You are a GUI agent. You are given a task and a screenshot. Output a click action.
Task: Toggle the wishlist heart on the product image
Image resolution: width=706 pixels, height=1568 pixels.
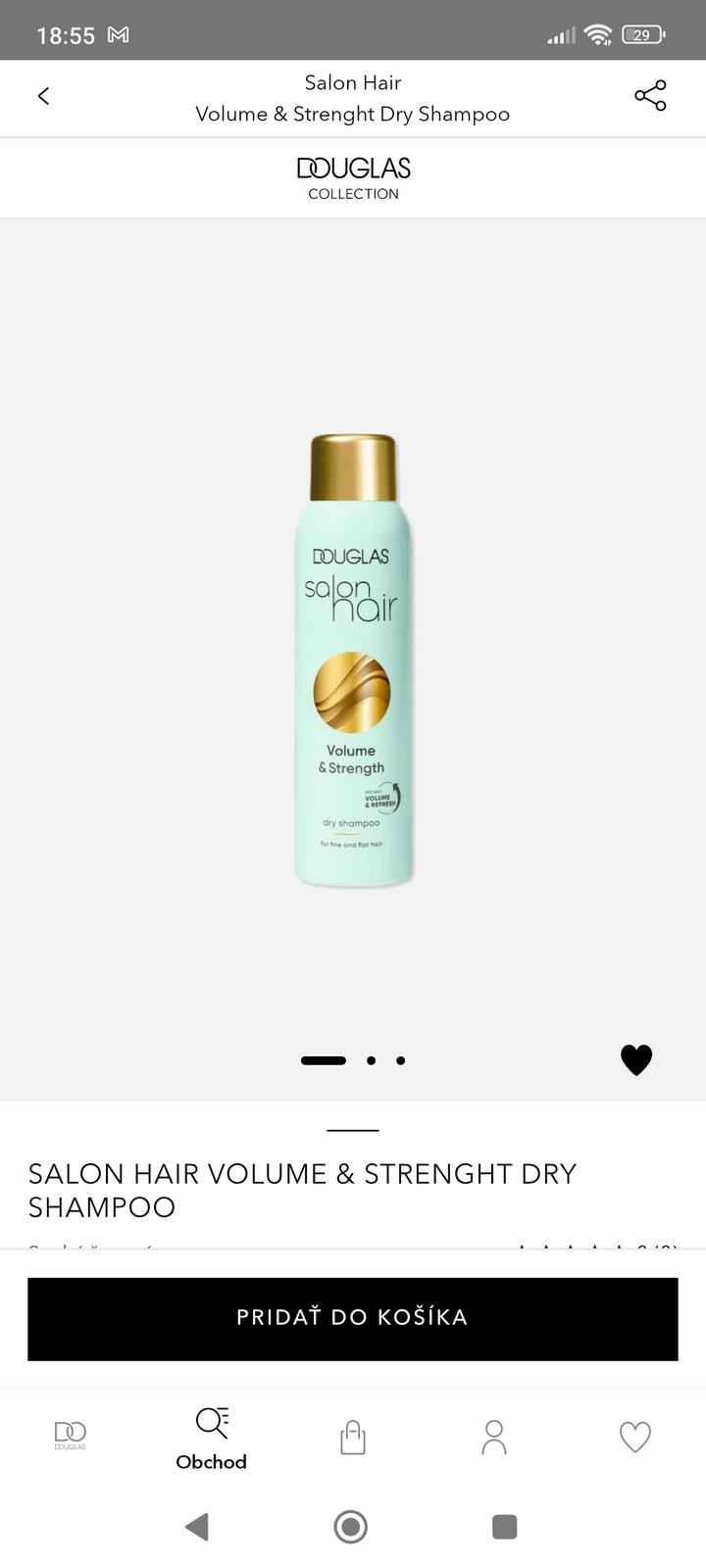click(x=636, y=1059)
